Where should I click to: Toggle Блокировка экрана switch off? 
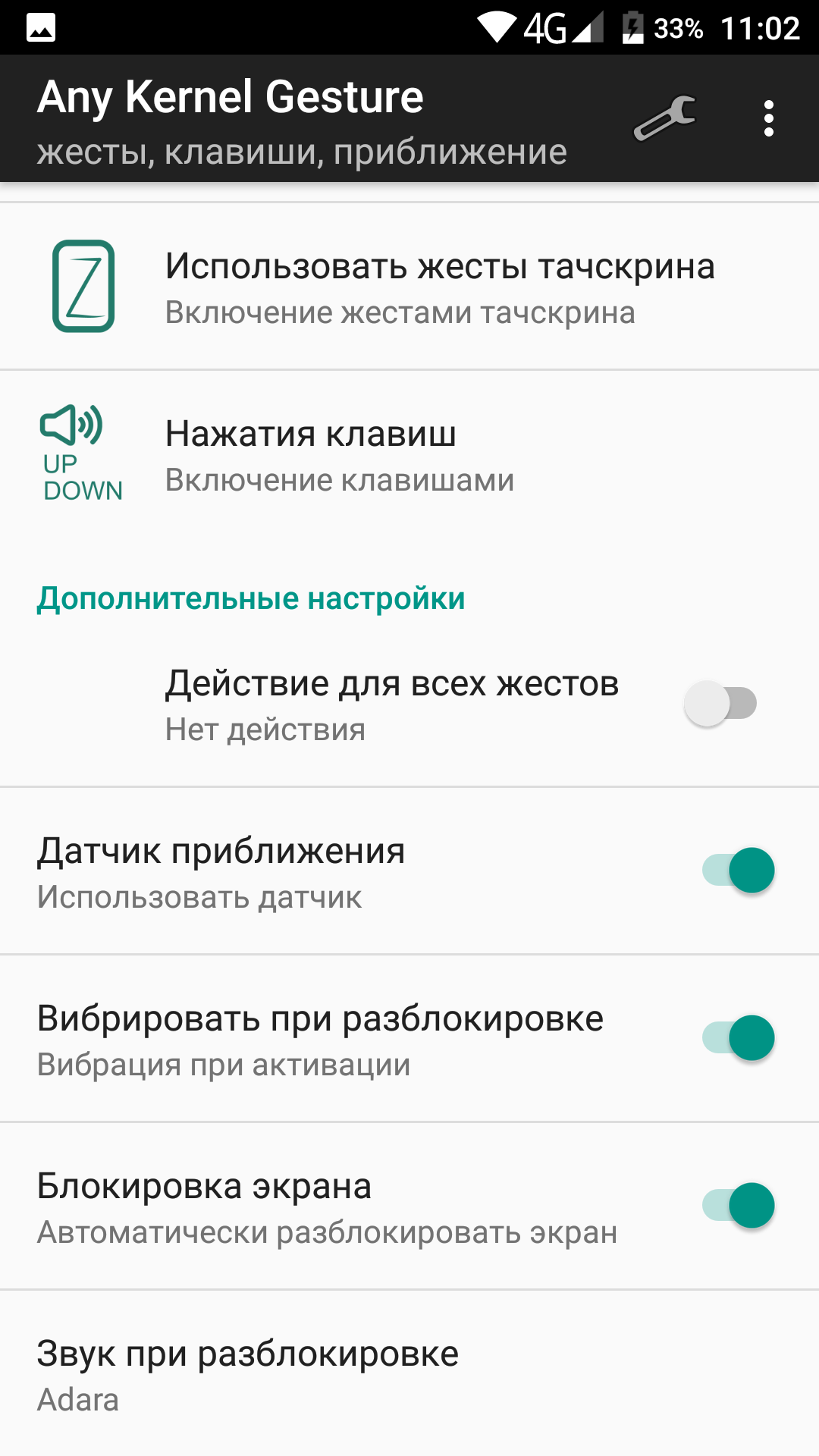[739, 1206]
